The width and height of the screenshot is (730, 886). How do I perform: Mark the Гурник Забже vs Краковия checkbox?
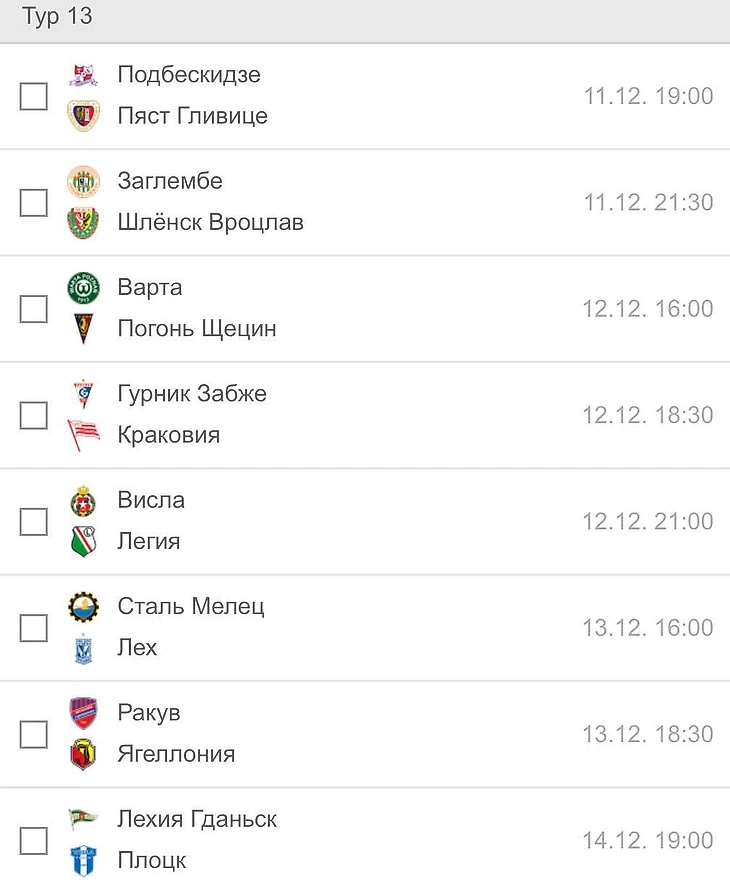coord(34,415)
